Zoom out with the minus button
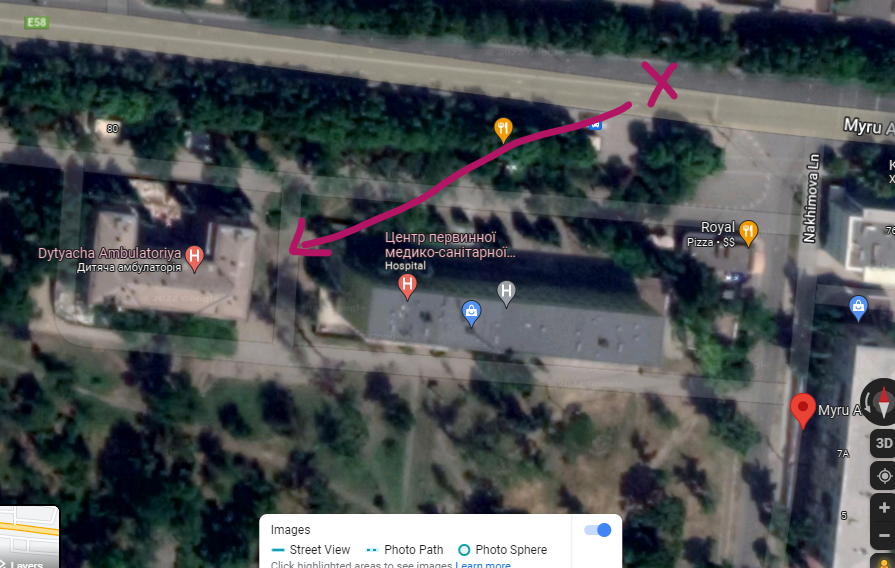895x568 pixels. pos(883,536)
